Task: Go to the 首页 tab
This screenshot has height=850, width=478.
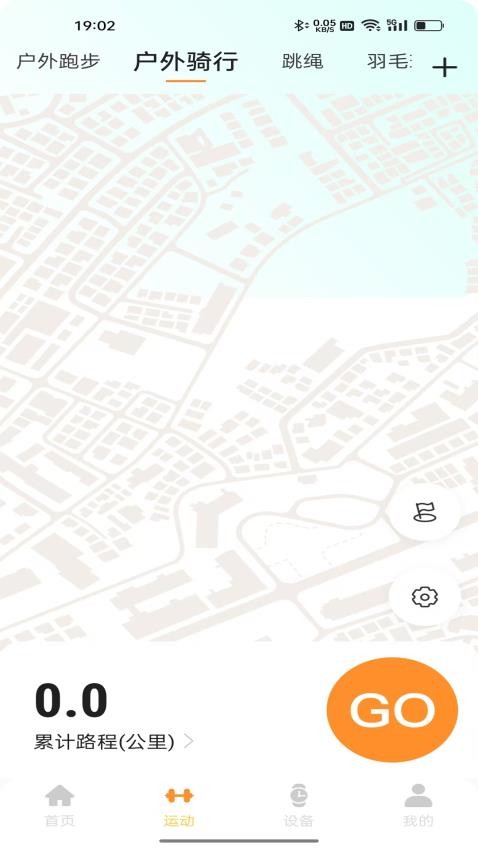Action: coord(60,805)
